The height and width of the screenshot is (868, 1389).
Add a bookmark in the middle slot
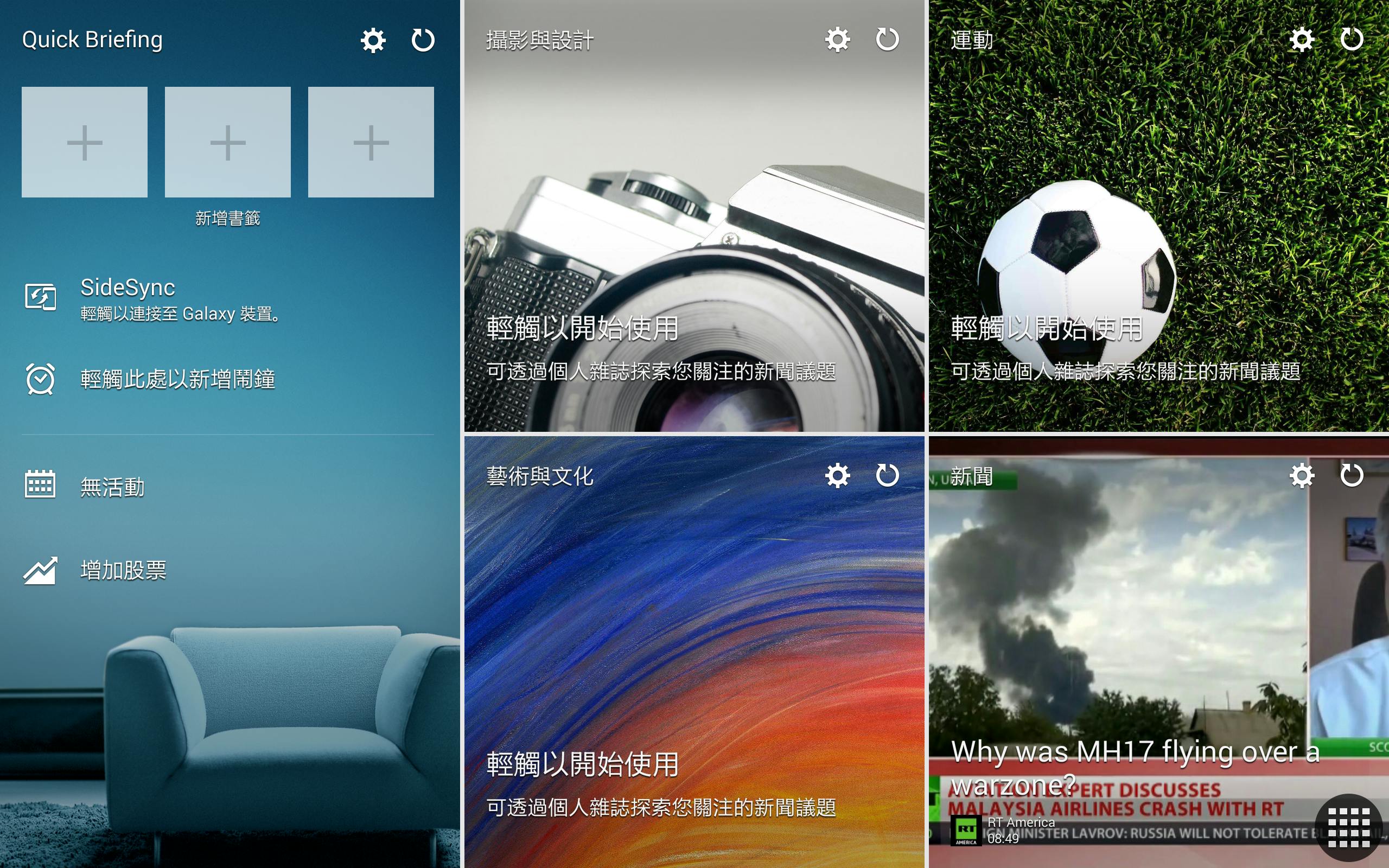tap(227, 142)
